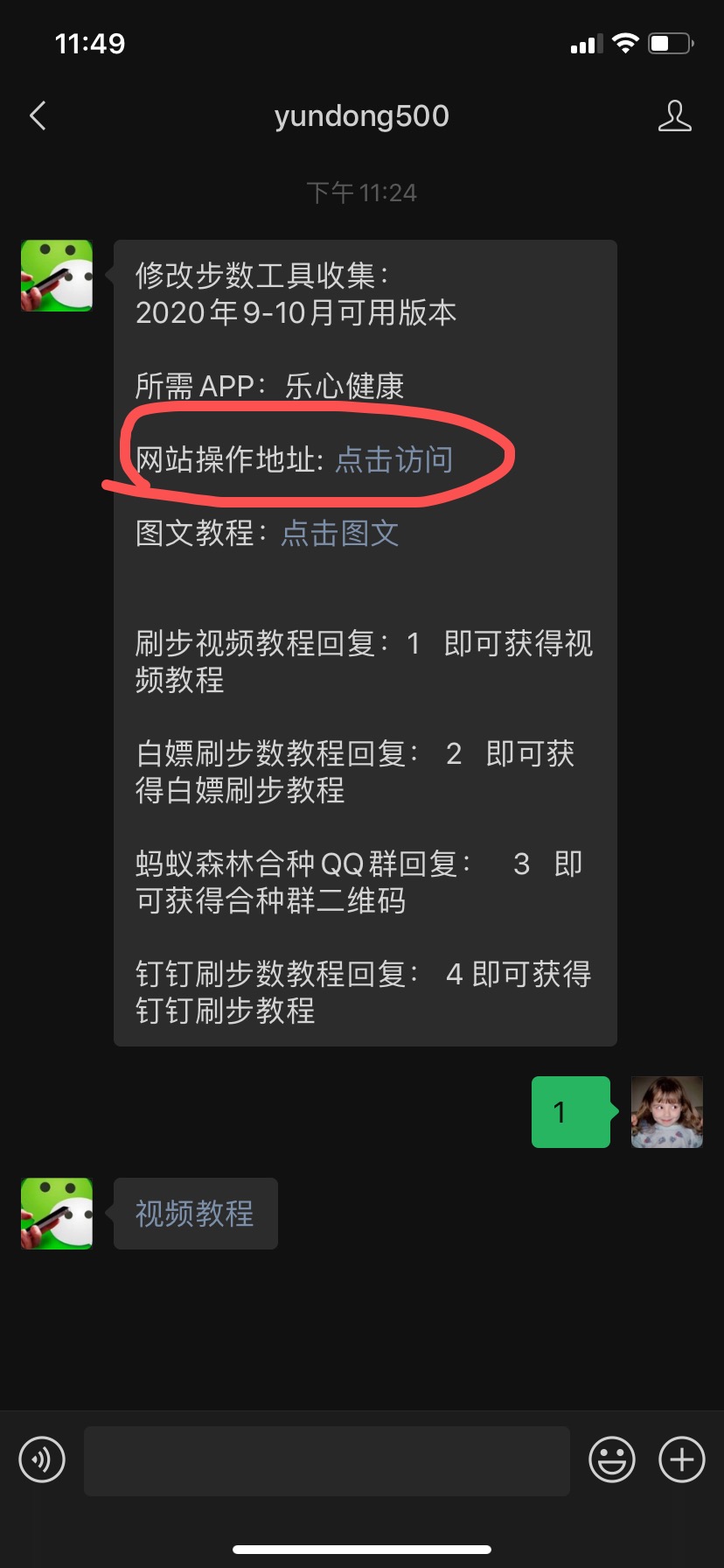This screenshot has width=724, height=1568.
Task: Focus the message text field
Action: [326, 1459]
